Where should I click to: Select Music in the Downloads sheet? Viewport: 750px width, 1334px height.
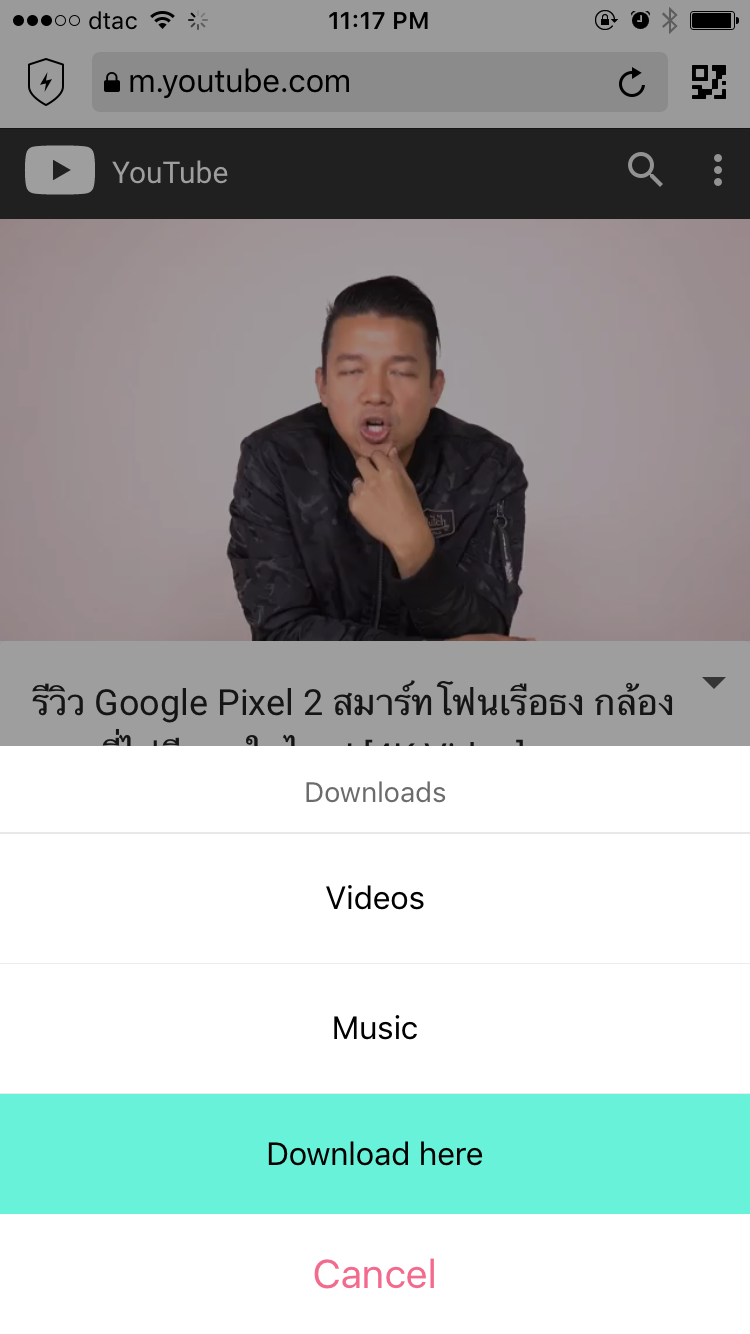pyautogui.click(x=375, y=1028)
